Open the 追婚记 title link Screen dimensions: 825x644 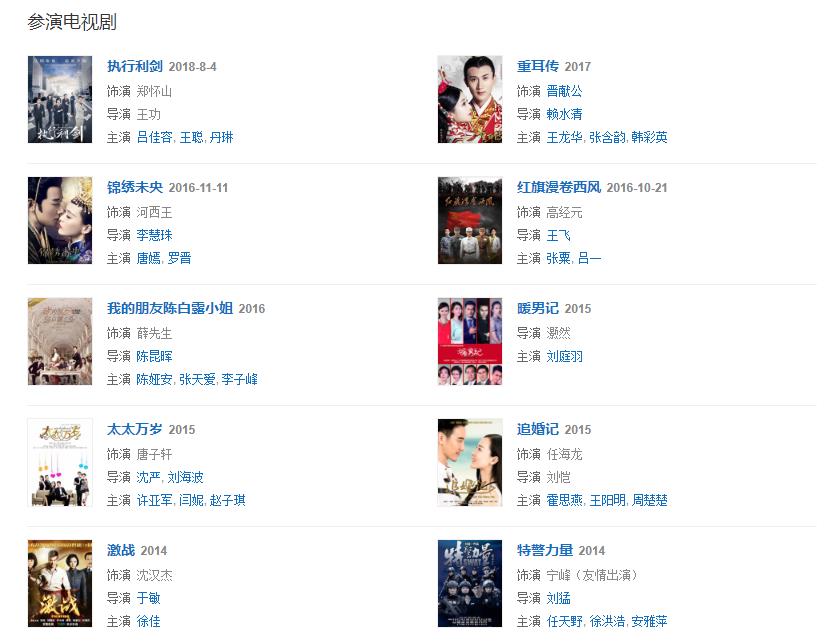[x=537, y=430]
